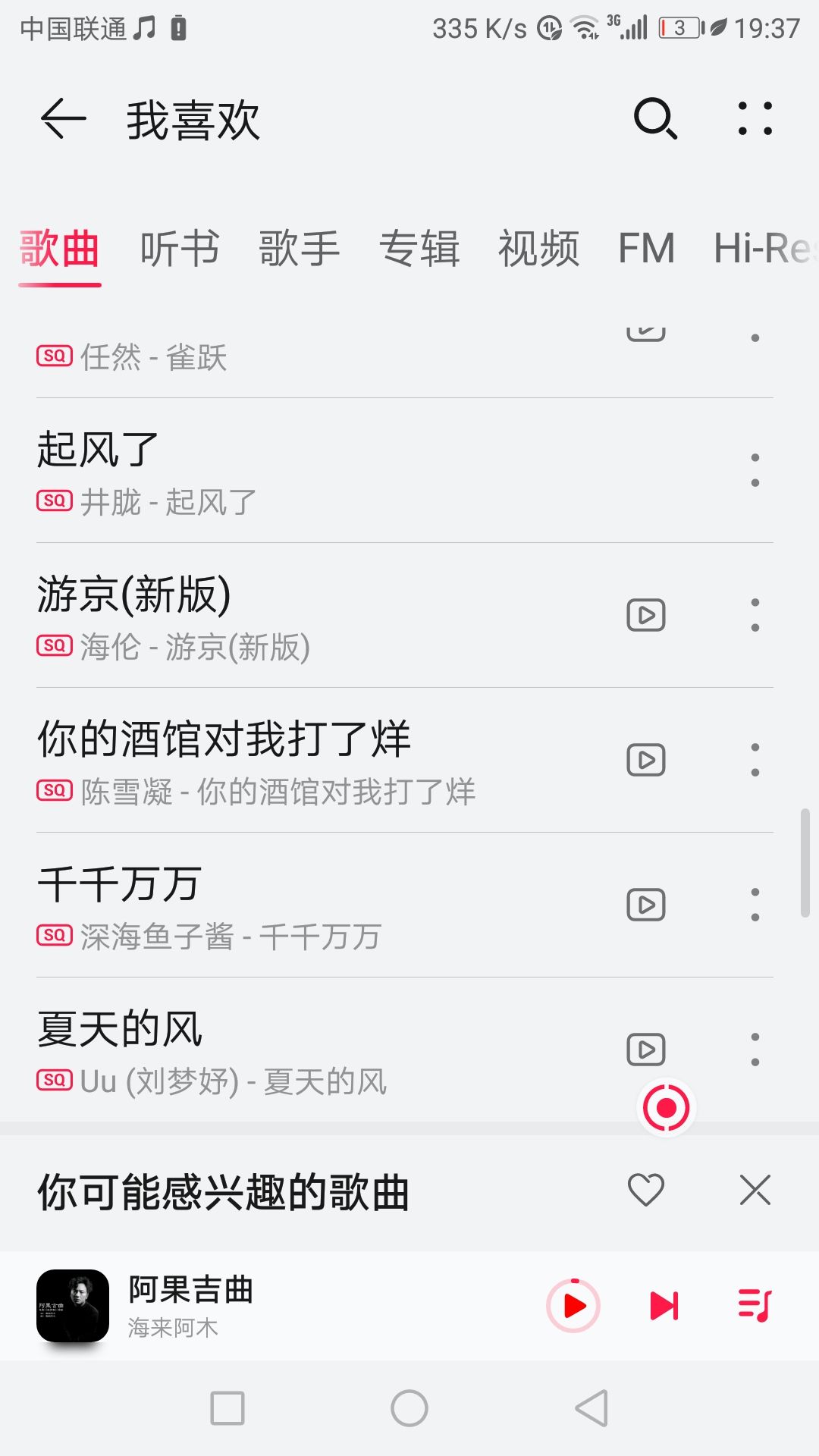Open more options for 夏天的风
The height and width of the screenshot is (1456, 819).
pyautogui.click(x=755, y=1050)
